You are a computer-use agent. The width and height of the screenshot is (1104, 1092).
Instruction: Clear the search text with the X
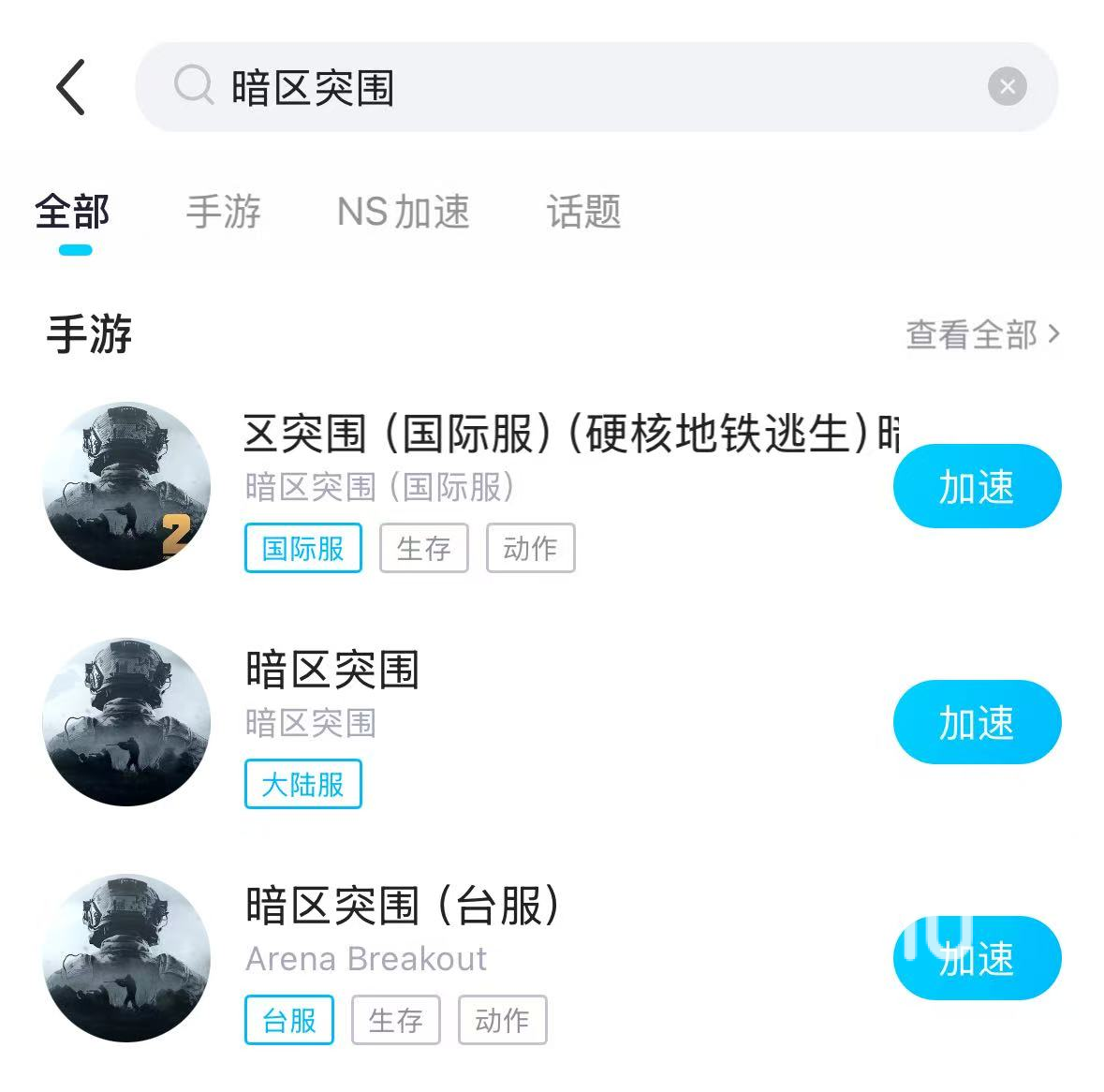click(x=1007, y=87)
